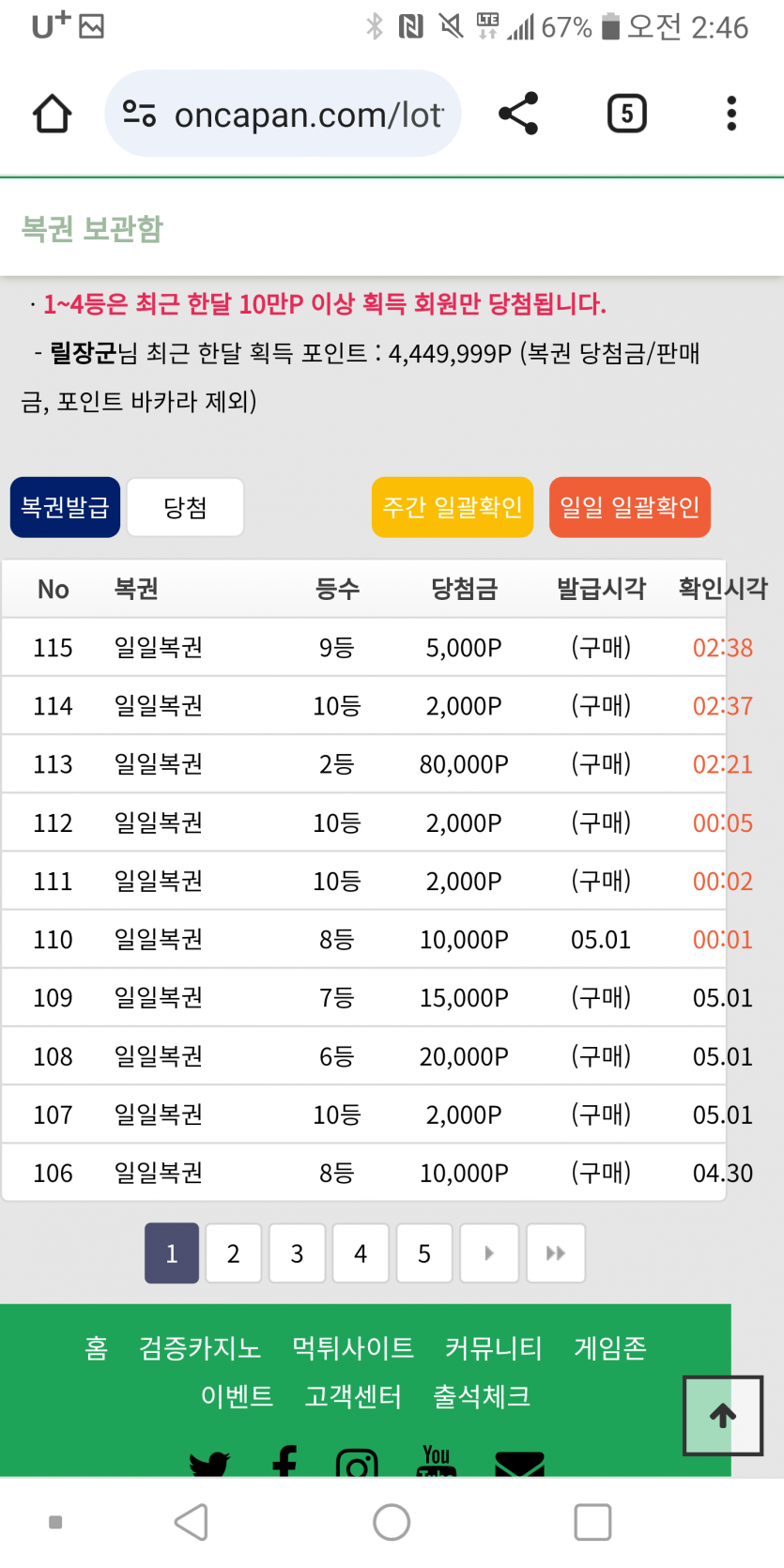Tap the 주간 일괄확인 button
This screenshot has width=784, height=1568.
pos(452,508)
